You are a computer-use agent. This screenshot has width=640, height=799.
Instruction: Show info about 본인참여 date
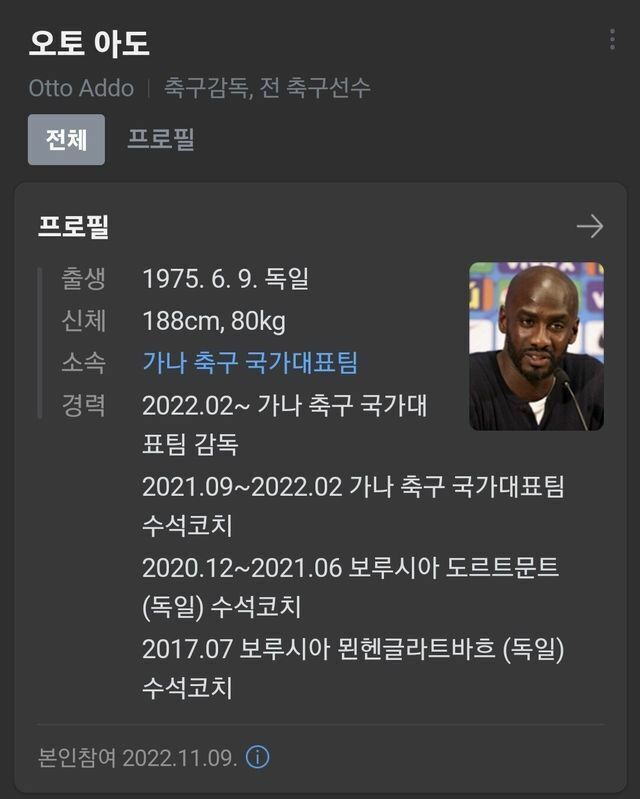pyautogui.click(x=258, y=757)
